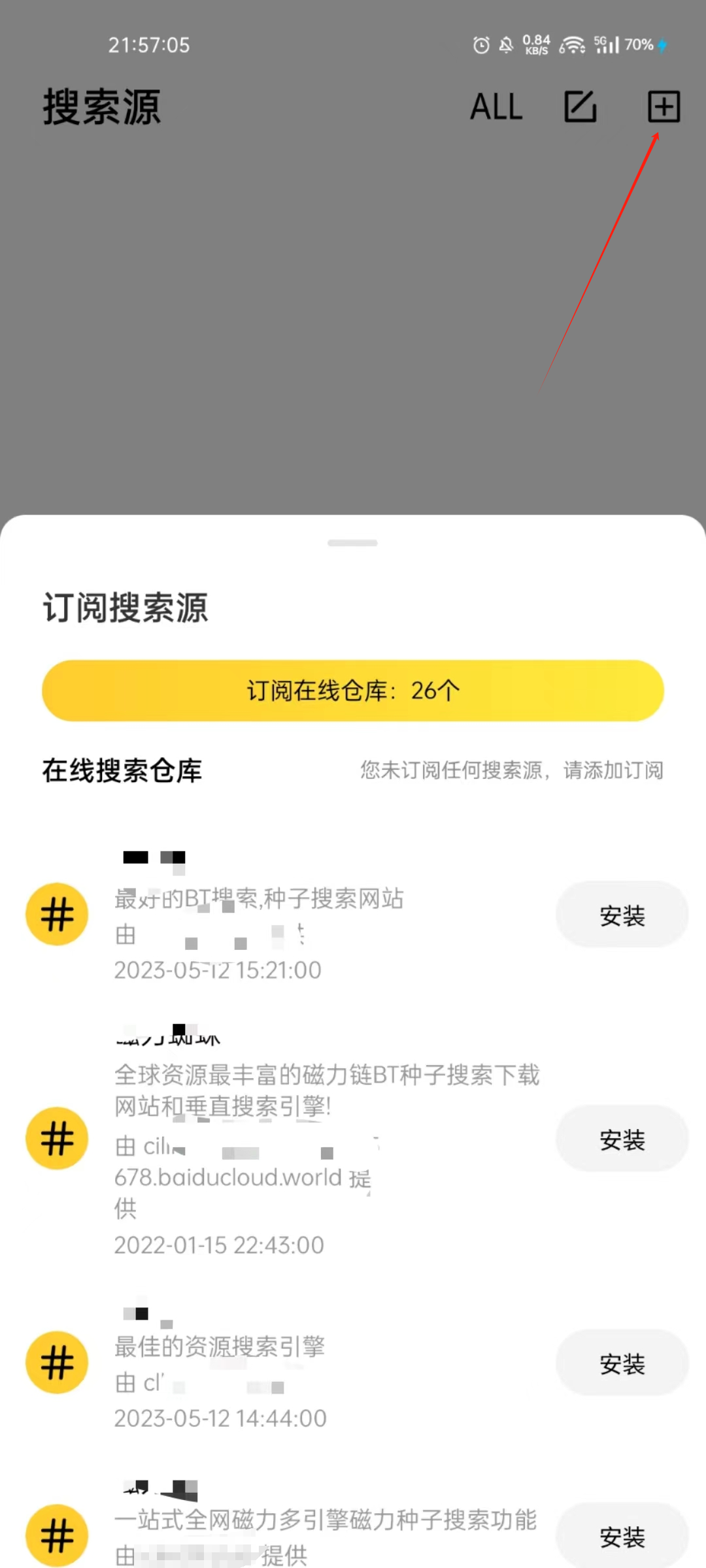706x1568 pixels.
Task: Open the add search source plus icon
Action: pos(664,106)
